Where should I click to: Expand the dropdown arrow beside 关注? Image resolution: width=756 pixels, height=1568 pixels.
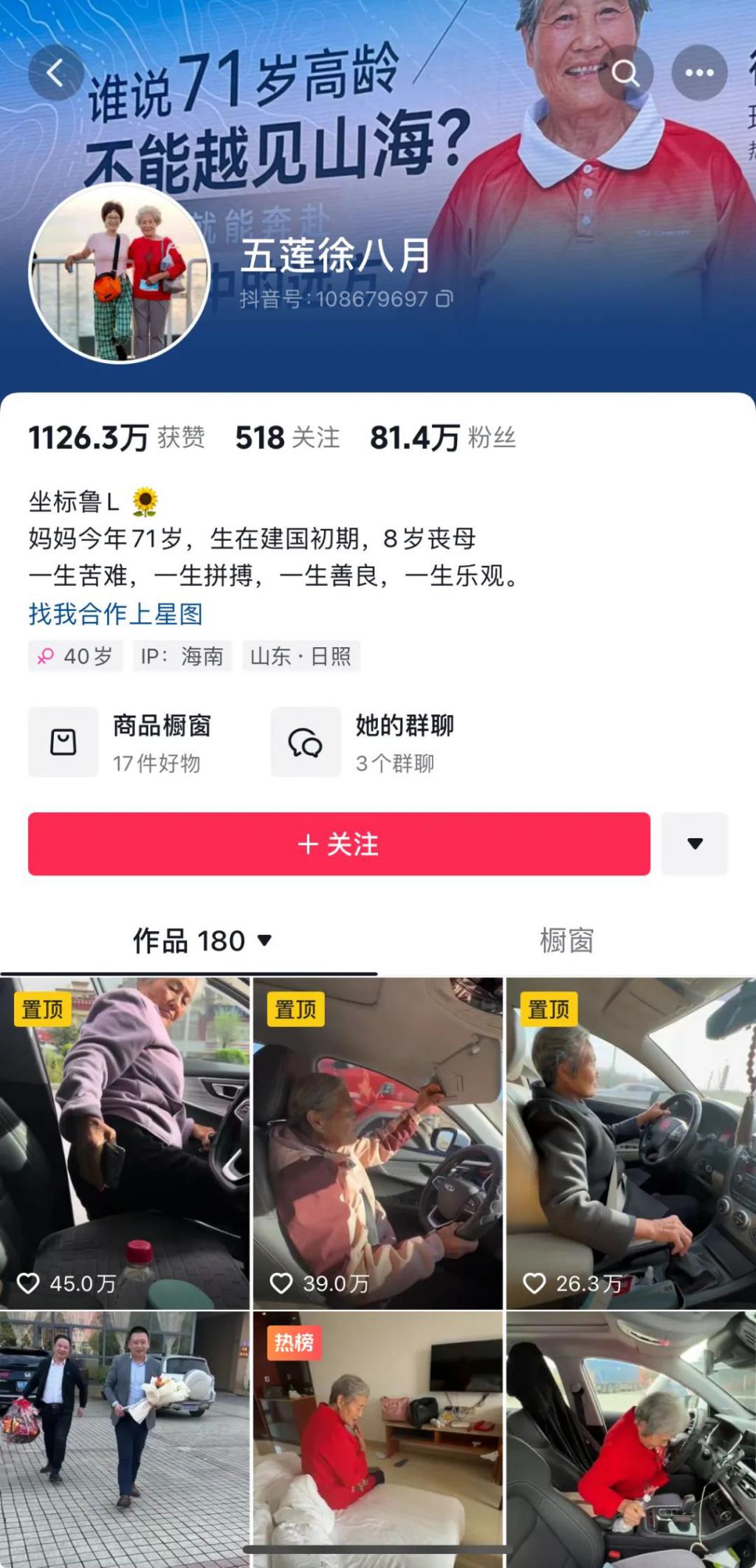(x=694, y=844)
